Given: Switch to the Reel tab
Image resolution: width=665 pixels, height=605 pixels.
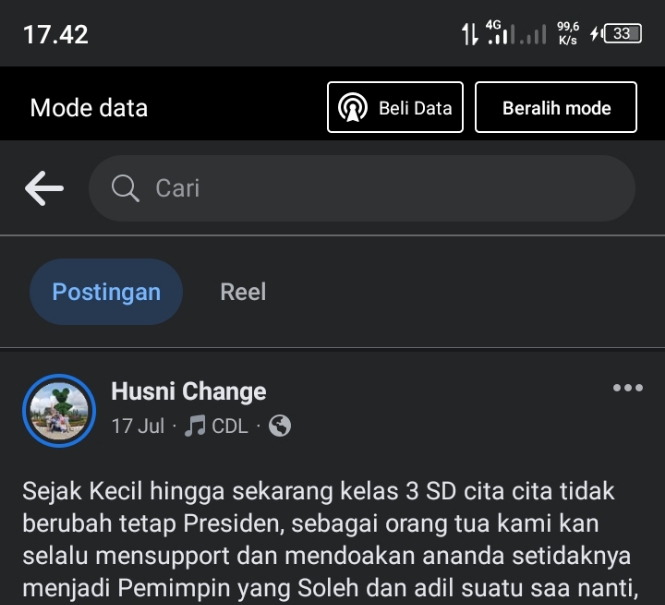Looking at the screenshot, I should coord(243,292).
